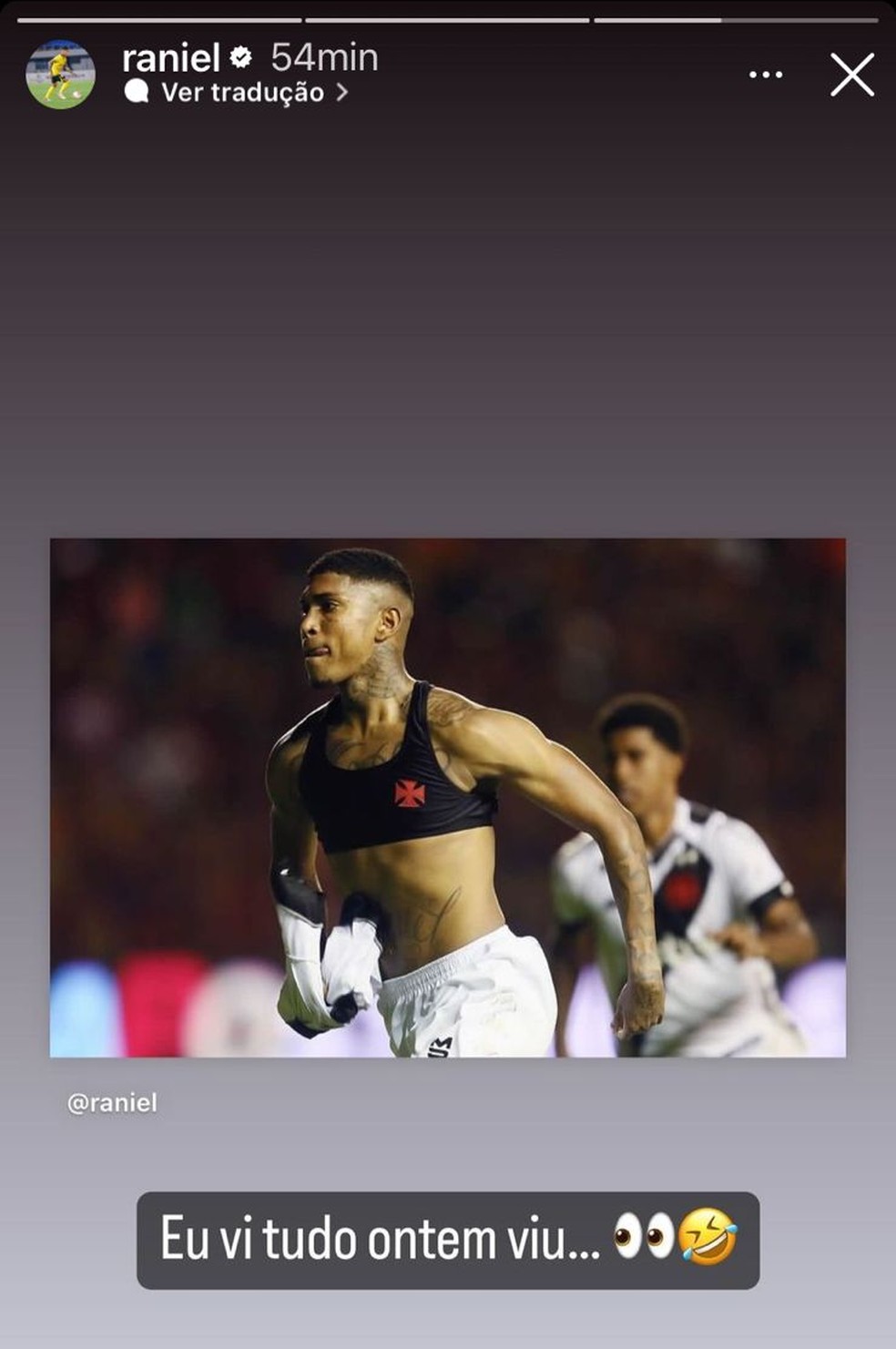Tap Ver tradução to translate
Screen dimensions: 896x1349
pyautogui.click(x=242, y=93)
